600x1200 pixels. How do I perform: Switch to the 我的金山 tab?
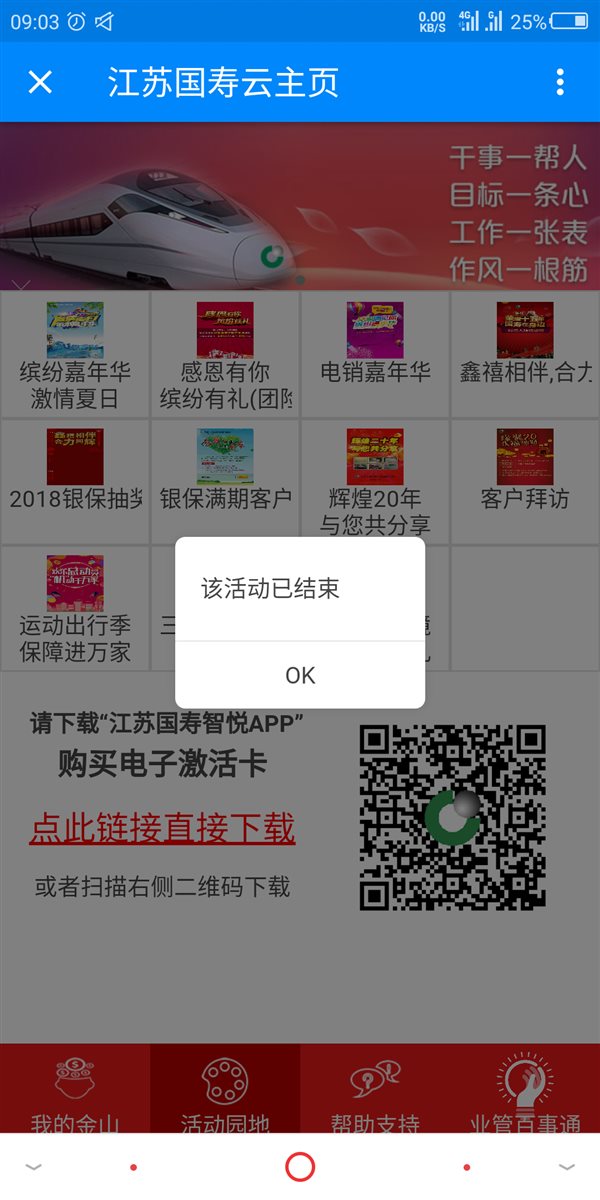(75, 1095)
